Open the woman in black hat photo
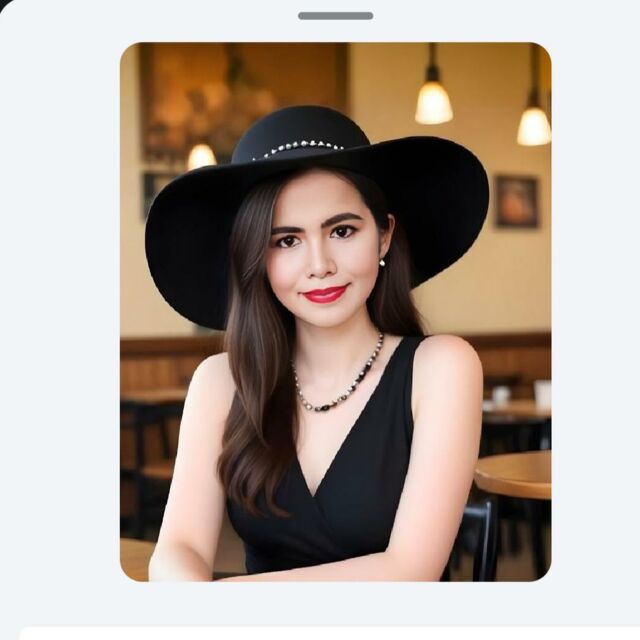640x640 pixels. (335, 311)
